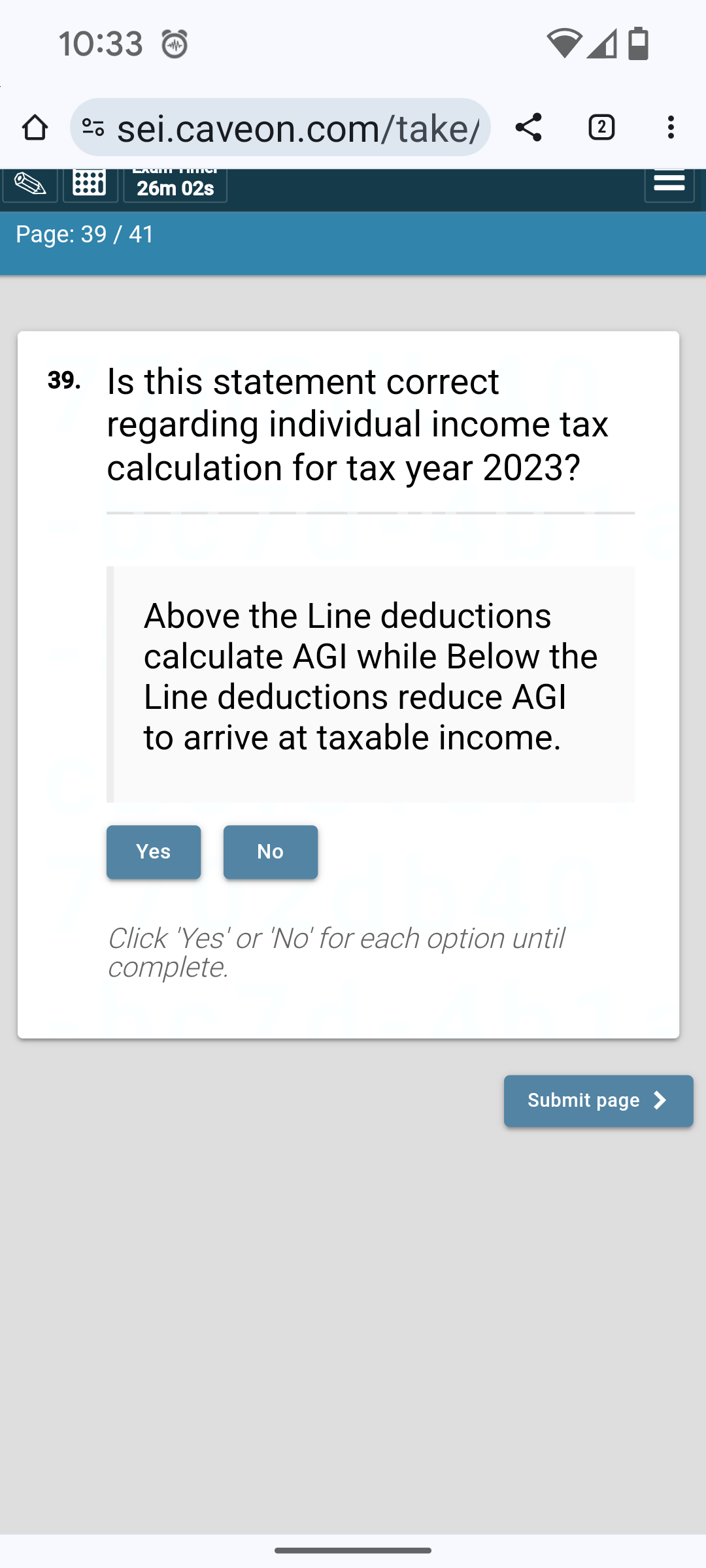Tap the Submit page chevron arrow
The width and height of the screenshot is (706, 1568).
(659, 1100)
